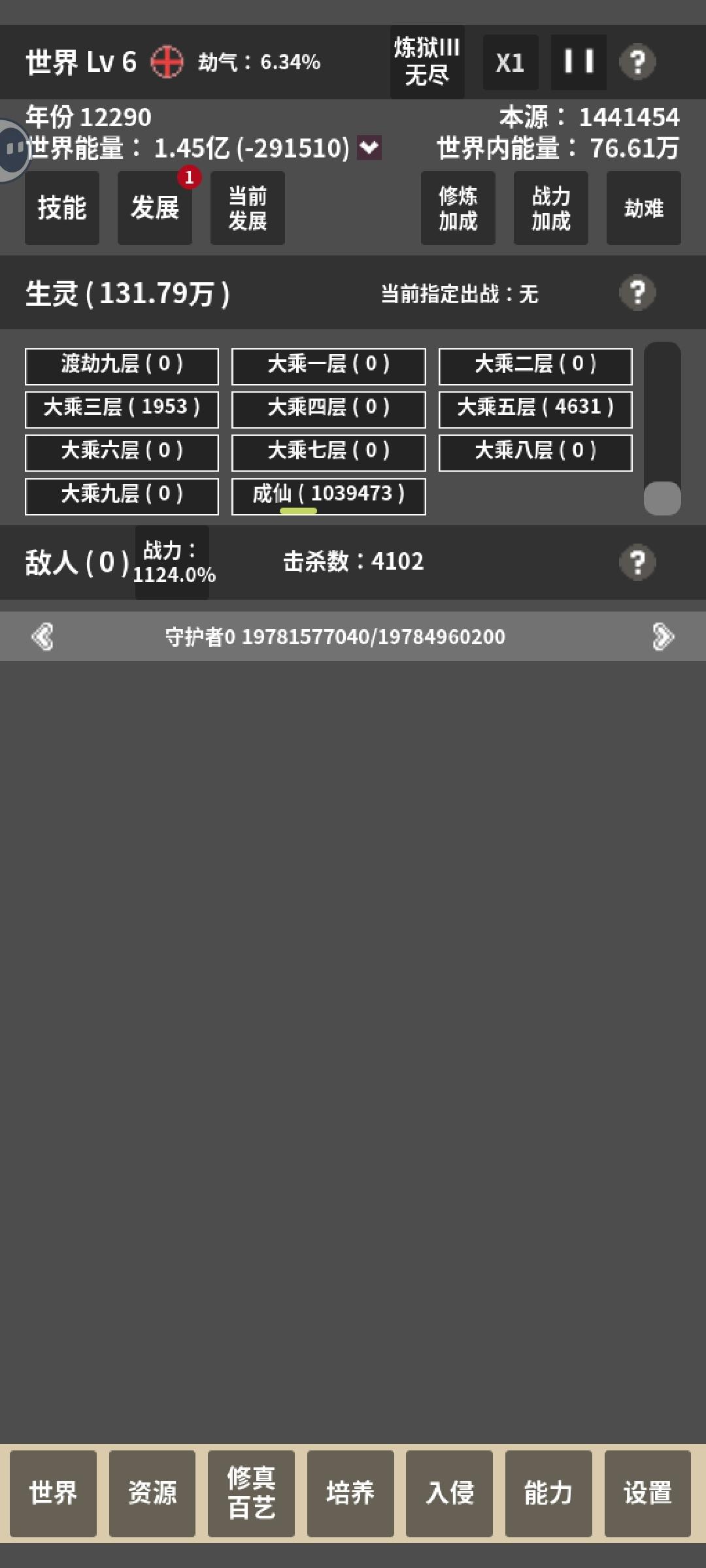Click the guardian health progress bar

coord(353,636)
